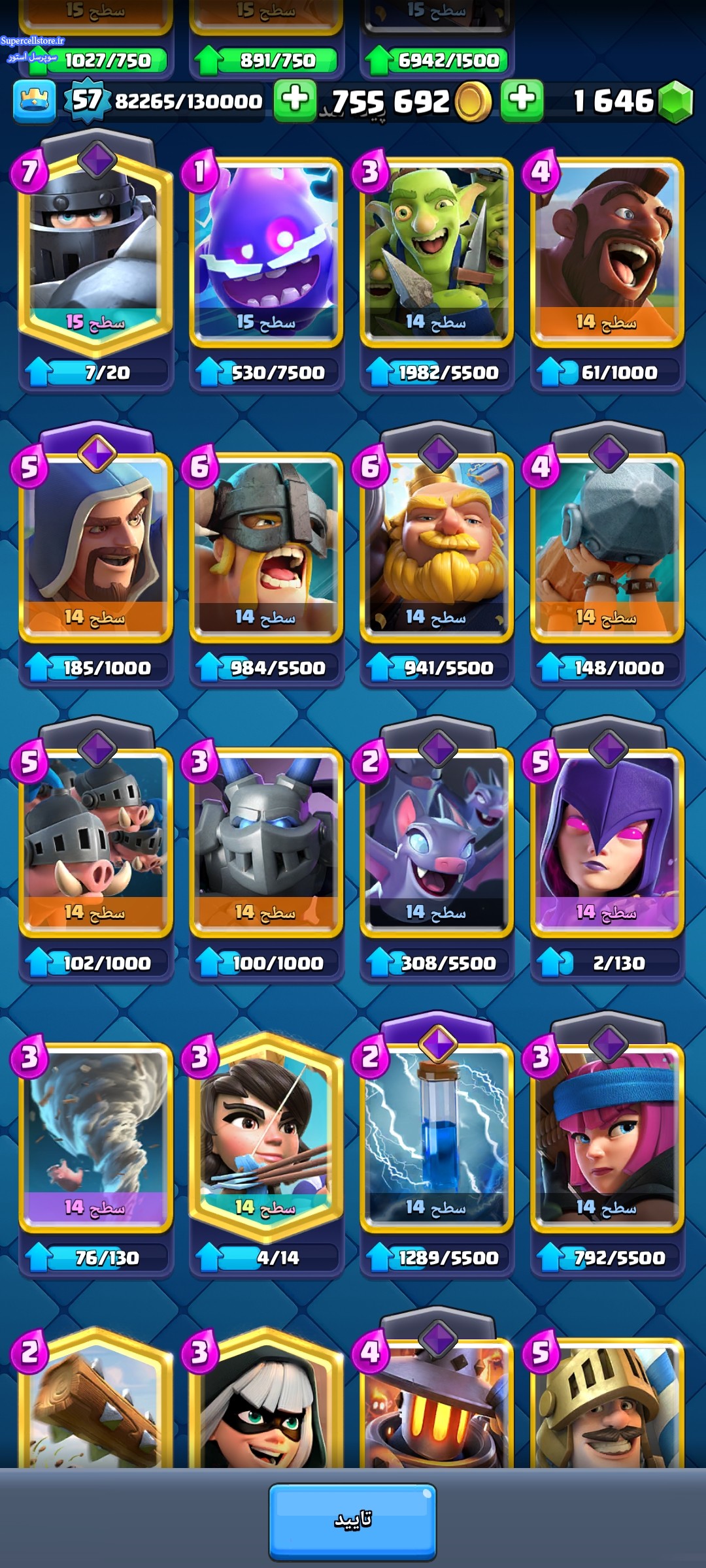This screenshot has height=1568, width=706.
Task: Open the hooded Wizard card
Action: 95,544
